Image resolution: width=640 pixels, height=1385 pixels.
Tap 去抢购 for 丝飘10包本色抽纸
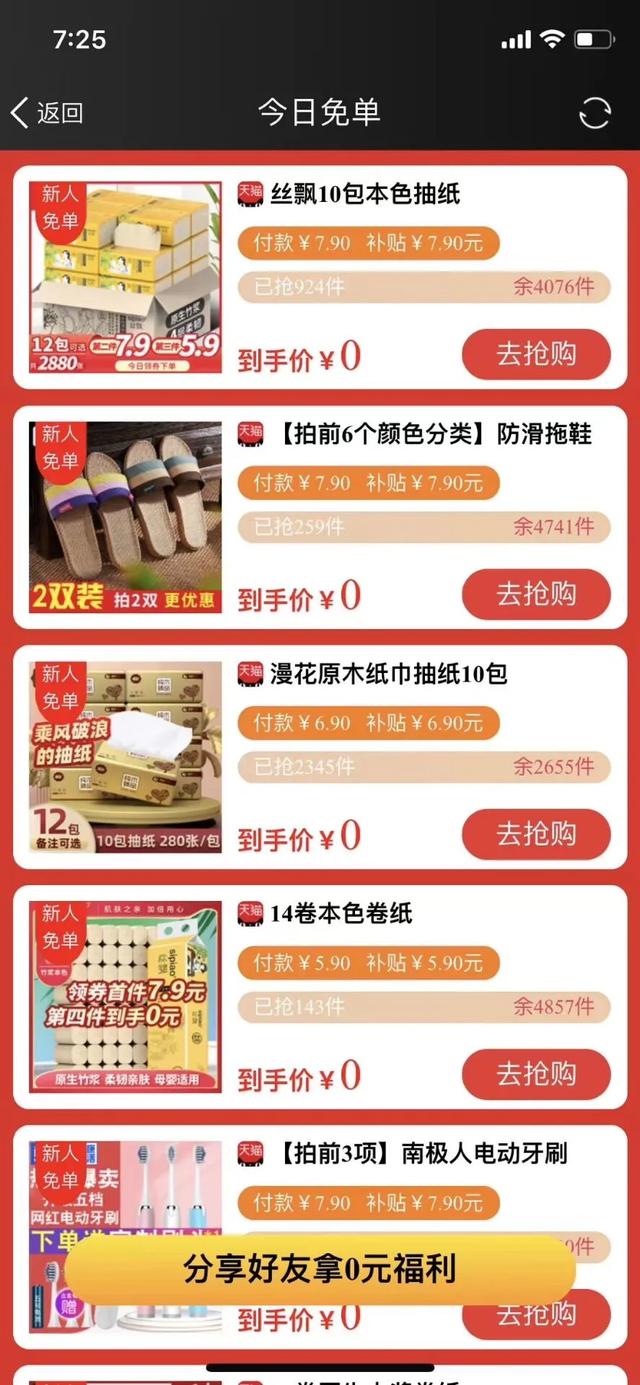535,354
